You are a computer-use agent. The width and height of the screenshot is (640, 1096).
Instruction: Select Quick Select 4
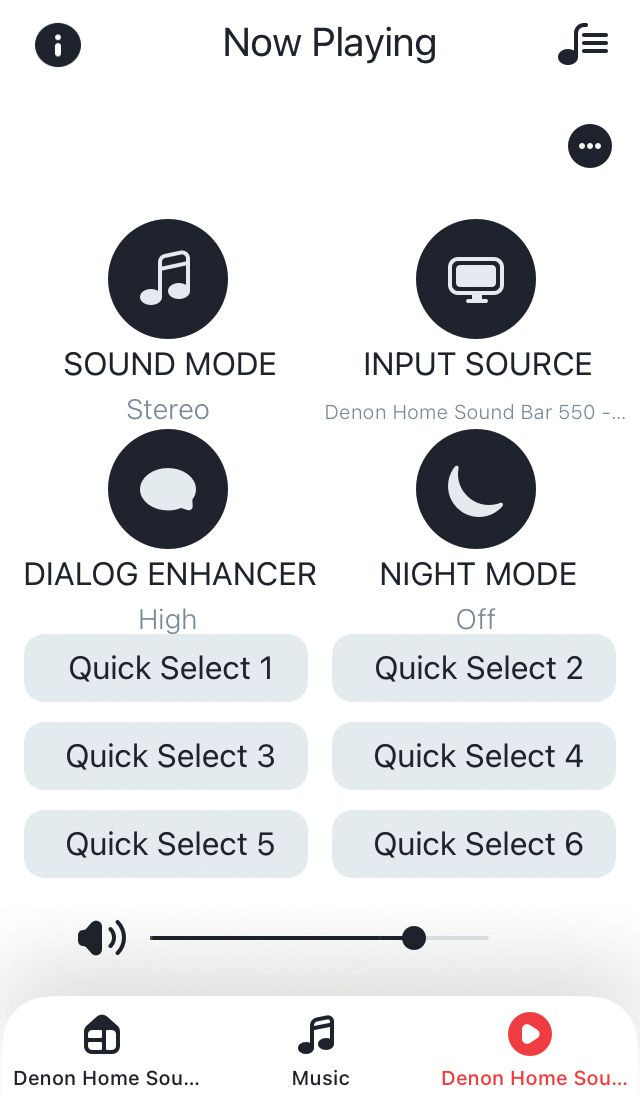tap(474, 756)
